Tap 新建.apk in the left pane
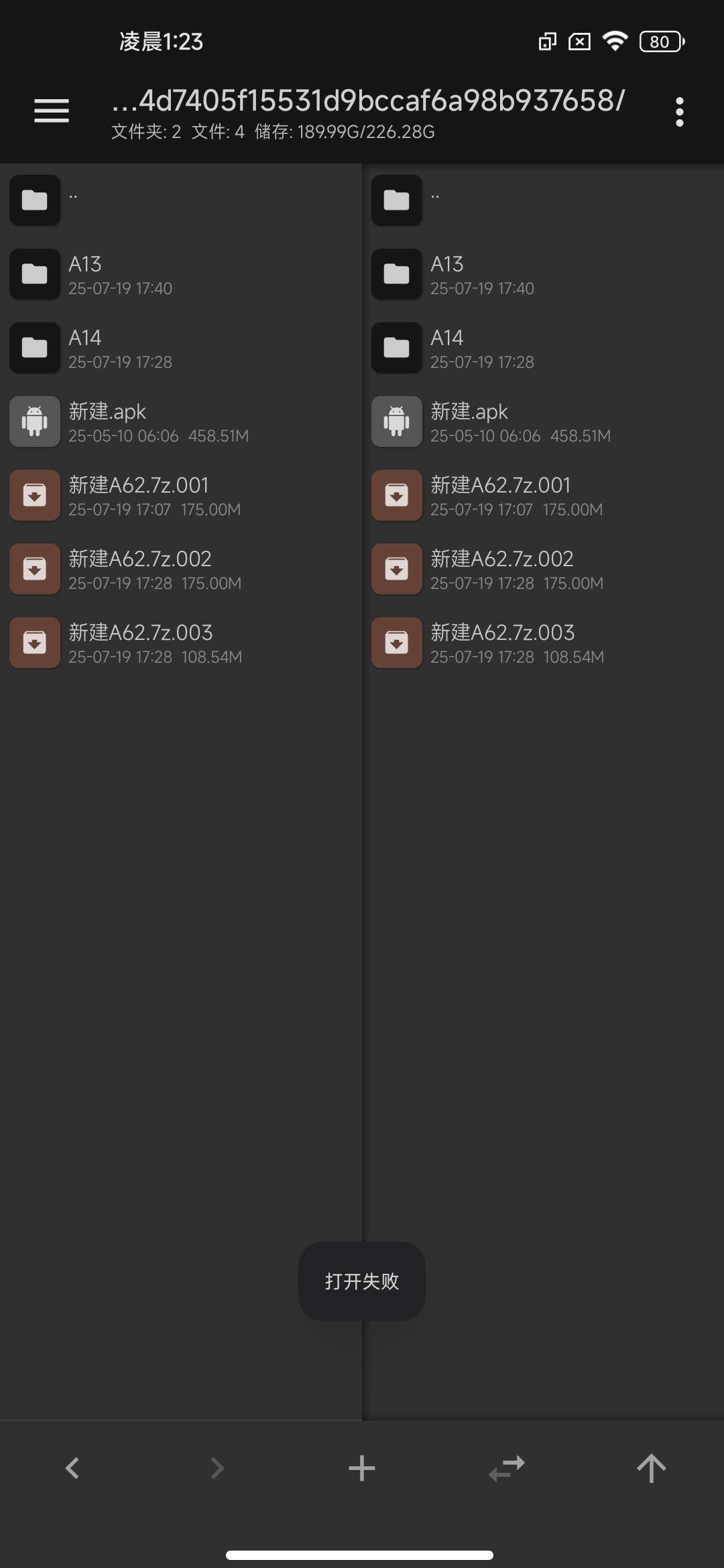724x1568 pixels. point(181,421)
